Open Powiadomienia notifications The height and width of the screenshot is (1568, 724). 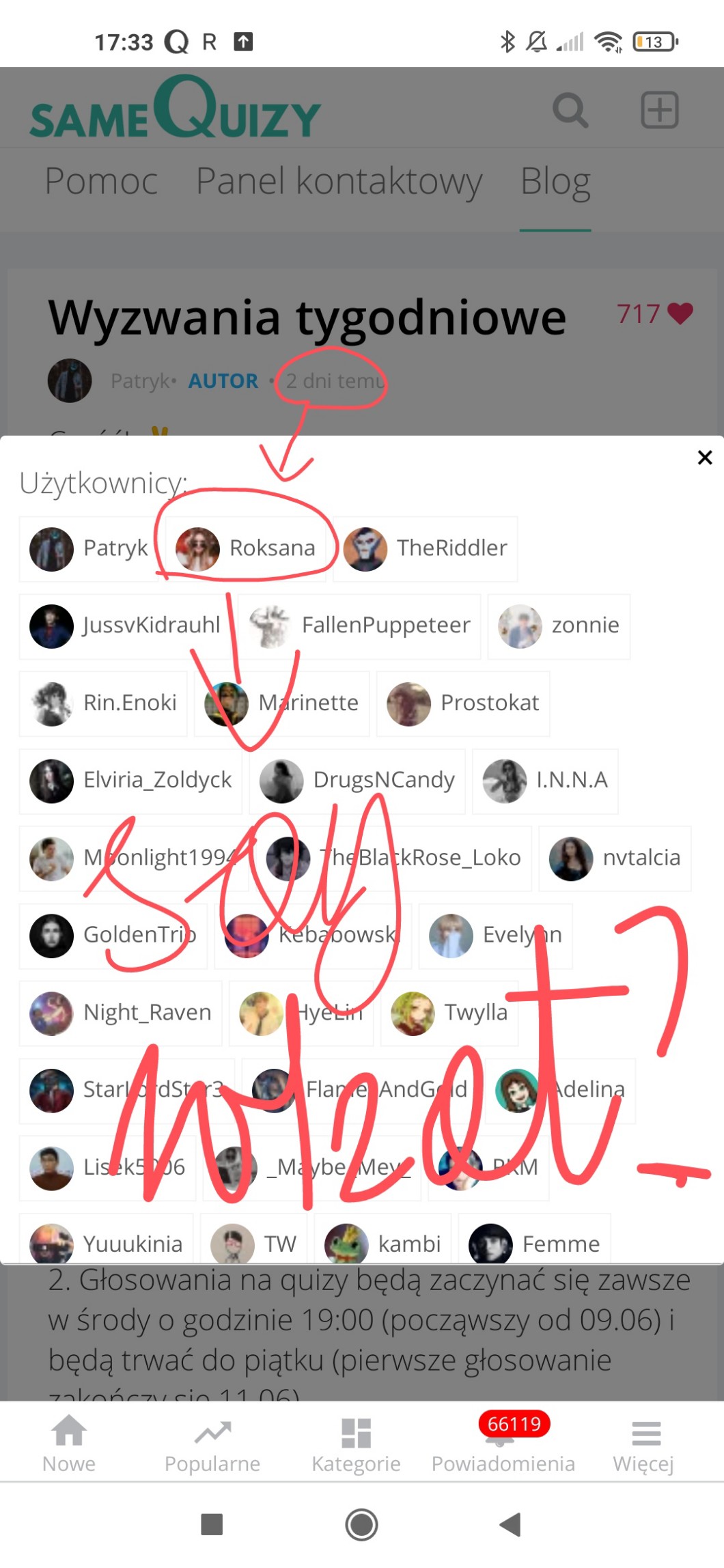503,1444
